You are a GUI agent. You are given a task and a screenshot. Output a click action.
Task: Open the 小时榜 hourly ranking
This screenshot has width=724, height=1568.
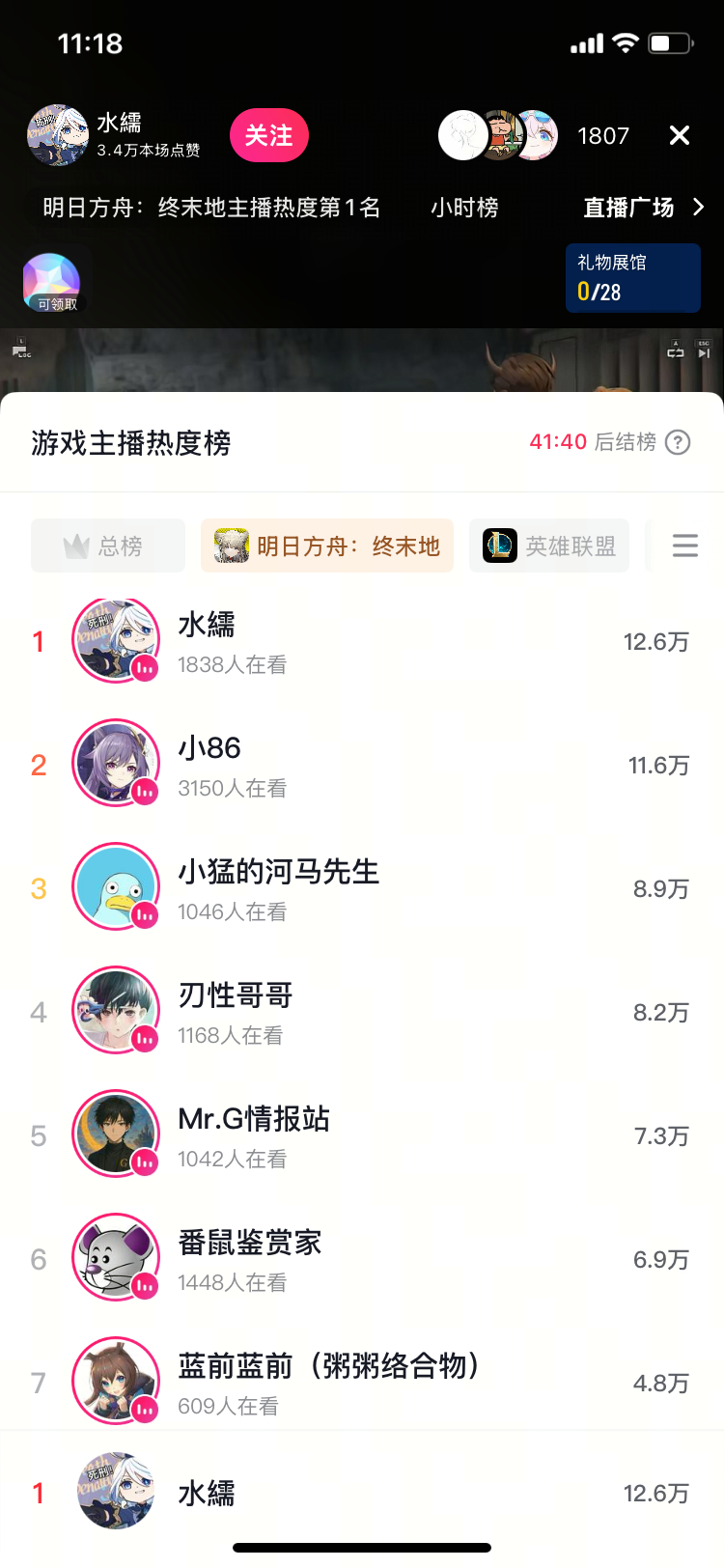click(464, 208)
